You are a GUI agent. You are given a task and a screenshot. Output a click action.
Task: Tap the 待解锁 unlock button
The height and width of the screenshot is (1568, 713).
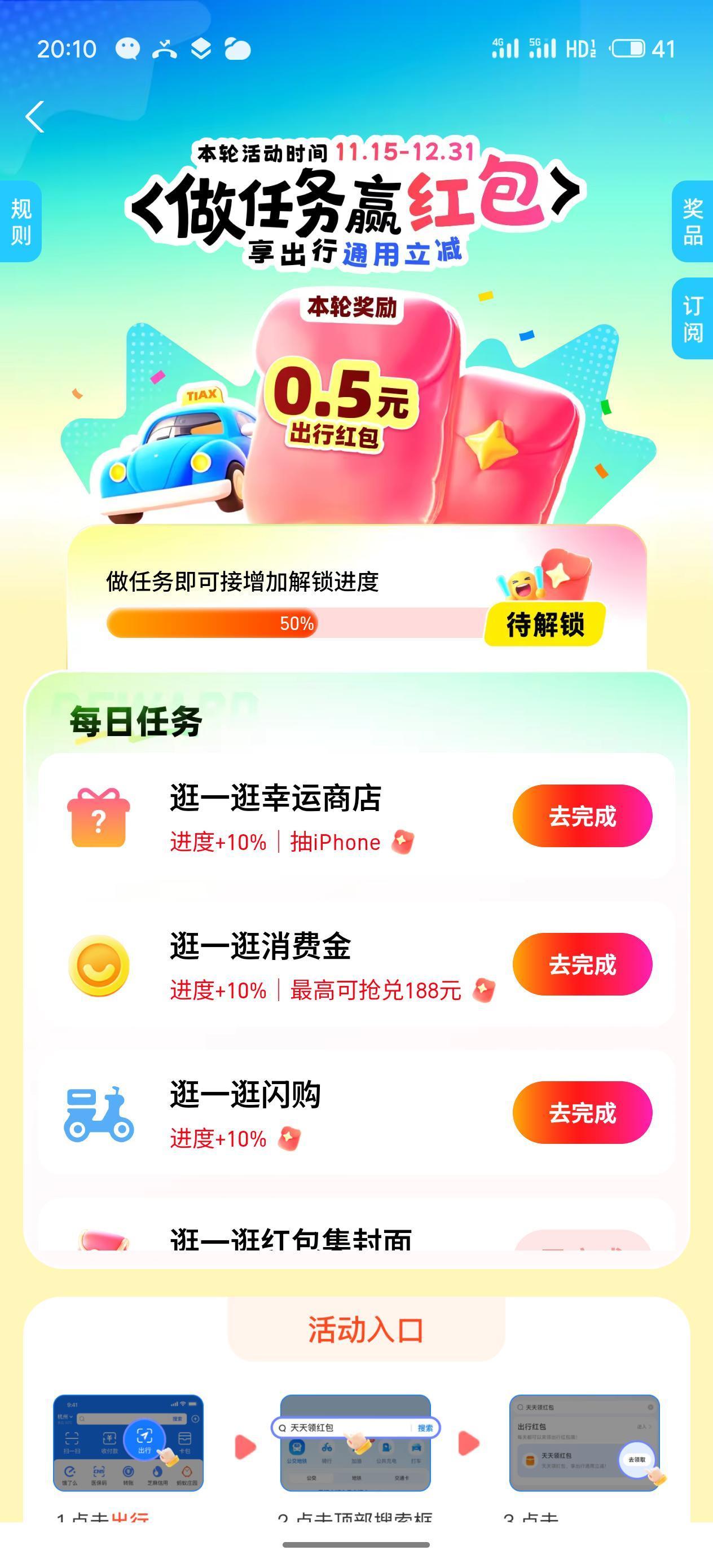[x=545, y=623]
